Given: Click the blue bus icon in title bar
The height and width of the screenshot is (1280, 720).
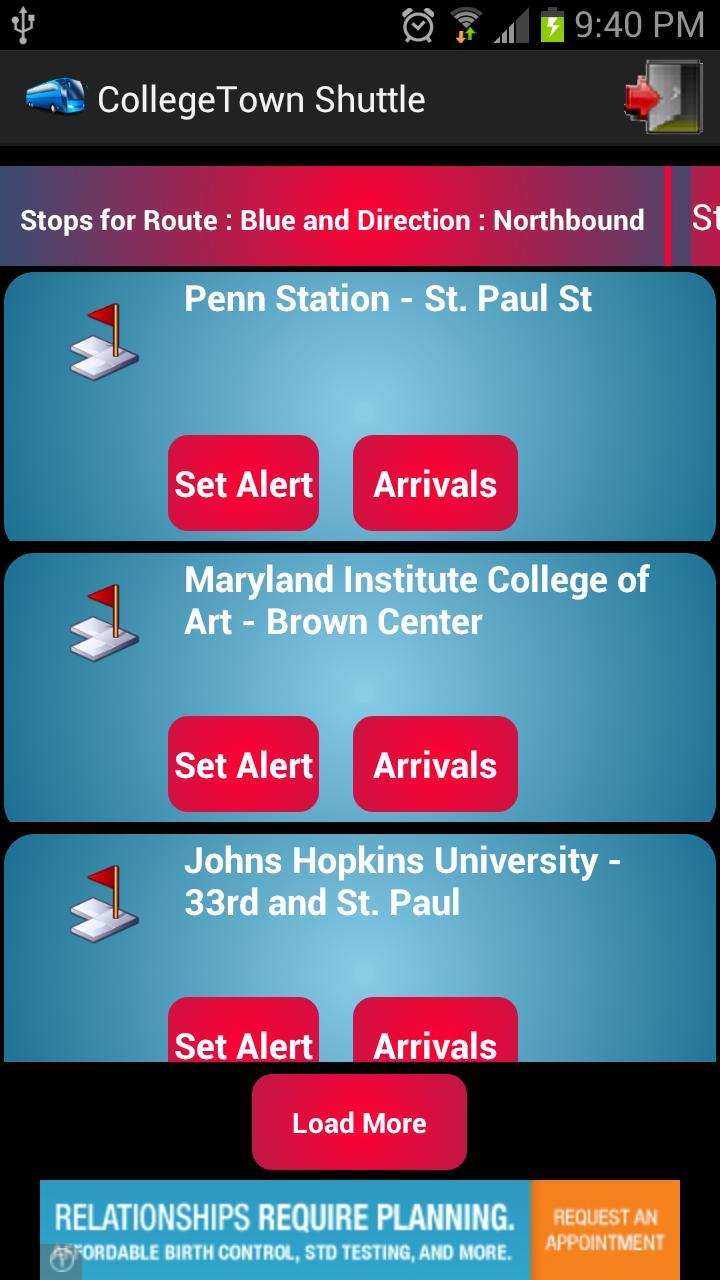Looking at the screenshot, I should 57,98.
